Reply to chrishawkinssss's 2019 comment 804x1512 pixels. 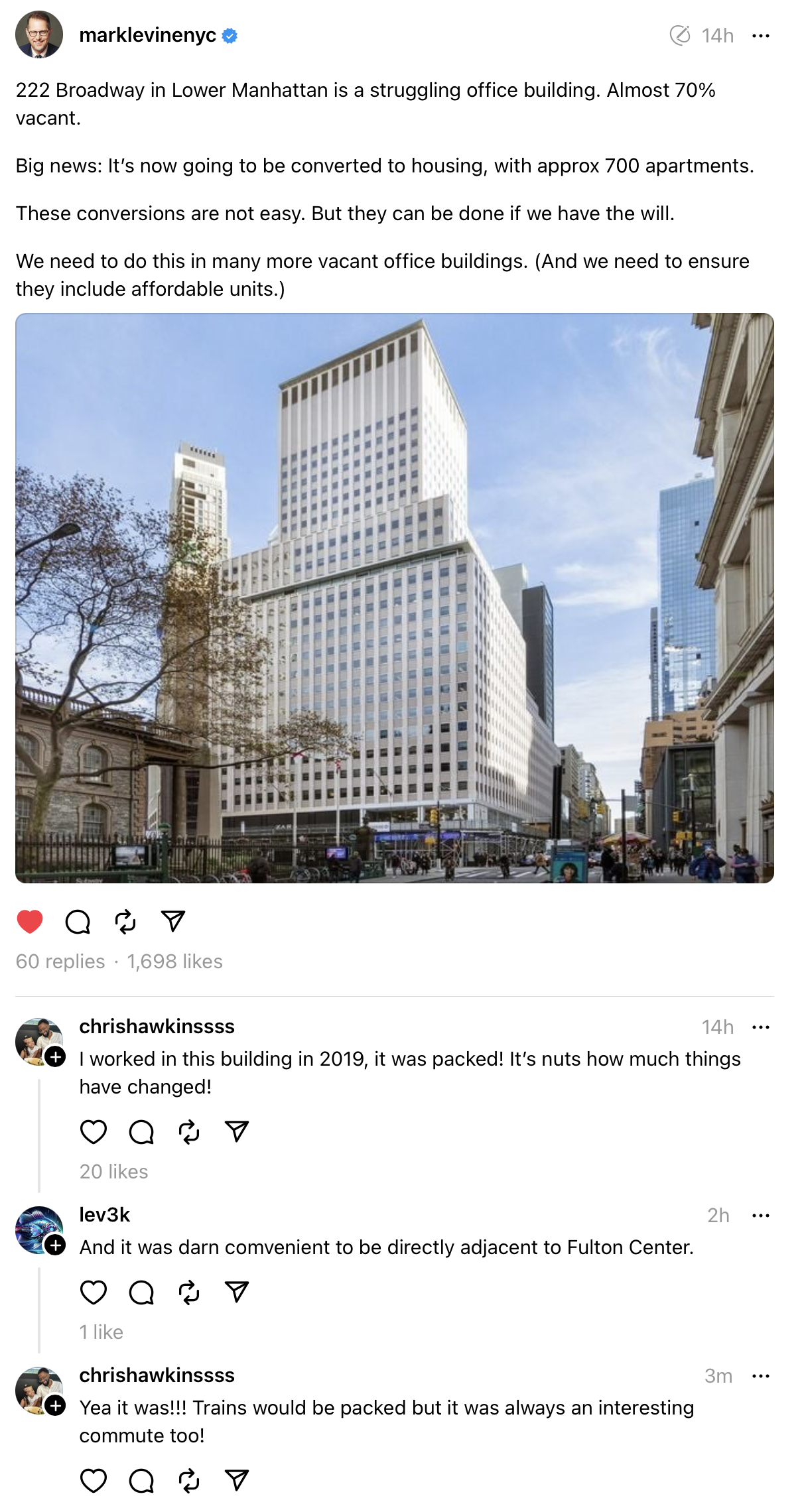click(141, 1132)
